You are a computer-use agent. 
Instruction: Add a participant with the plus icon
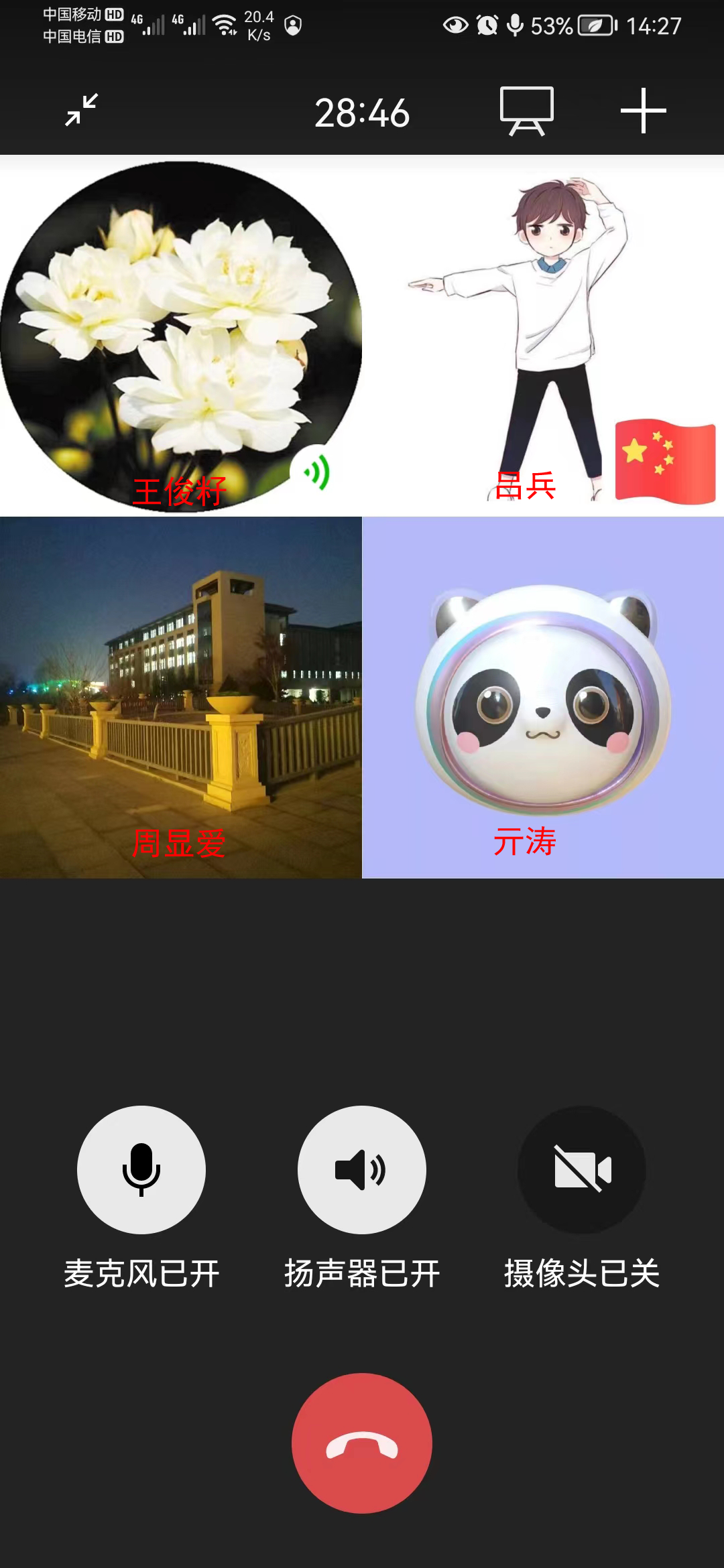tap(643, 111)
